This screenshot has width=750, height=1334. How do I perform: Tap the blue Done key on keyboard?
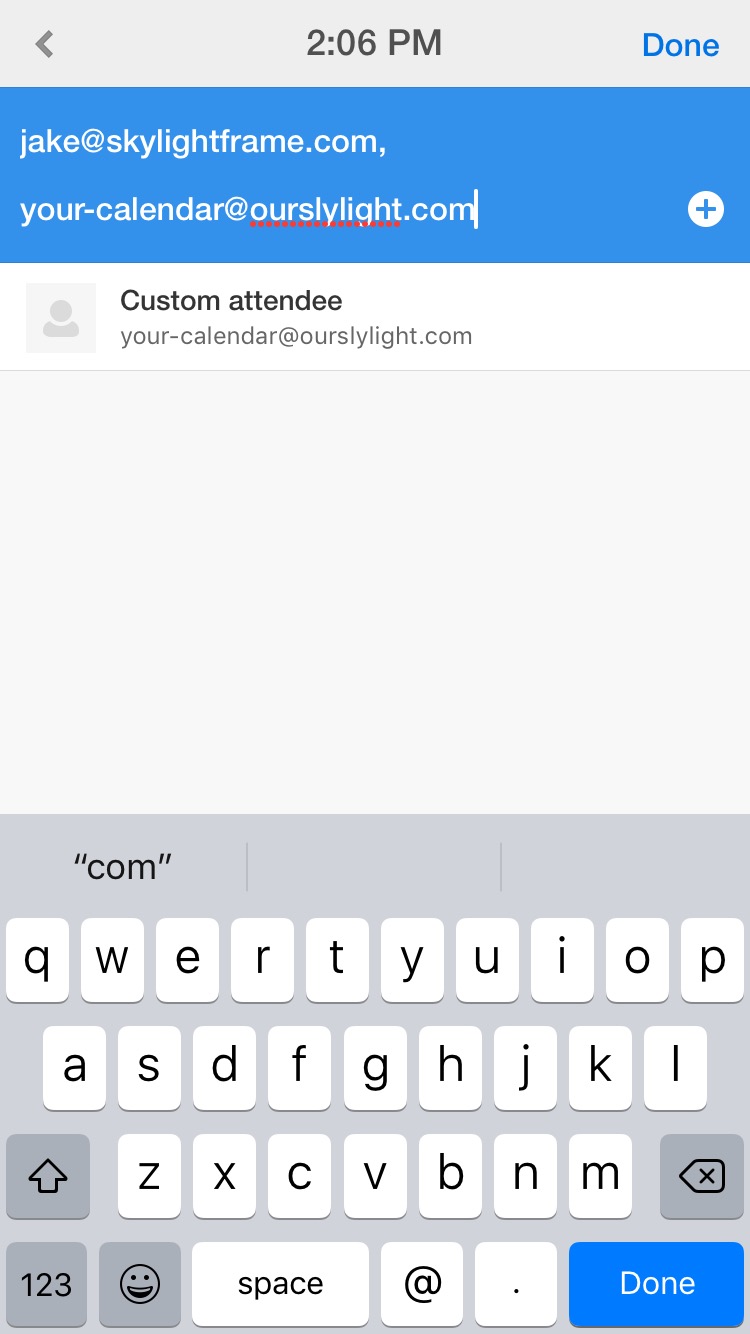pyautogui.click(x=657, y=1284)
